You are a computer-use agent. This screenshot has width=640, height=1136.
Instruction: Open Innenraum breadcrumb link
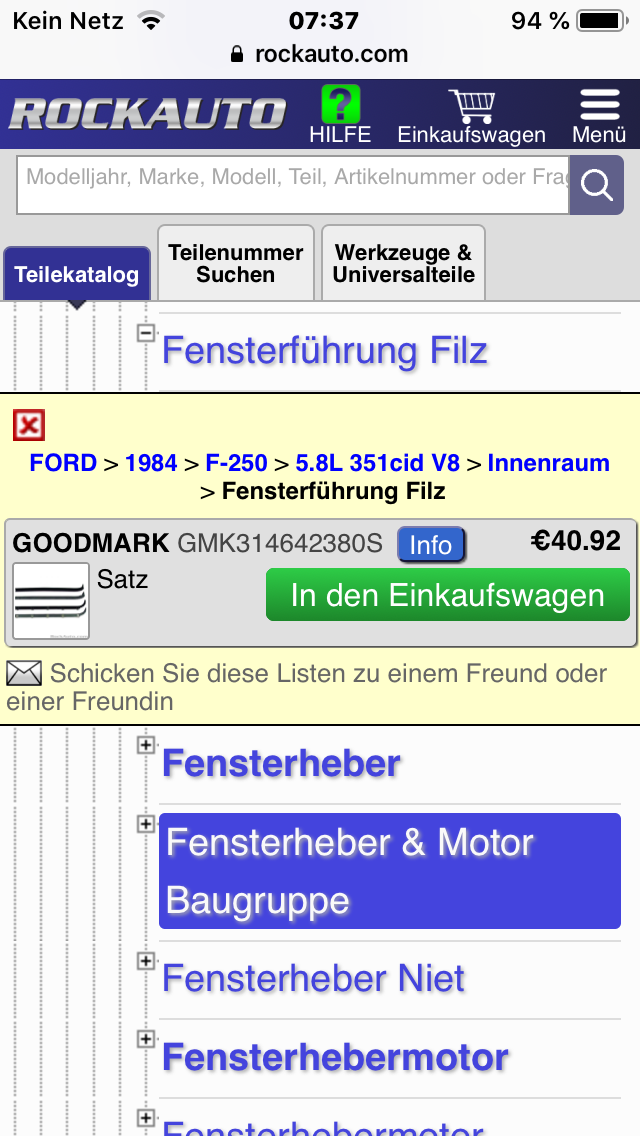point(549,462)
